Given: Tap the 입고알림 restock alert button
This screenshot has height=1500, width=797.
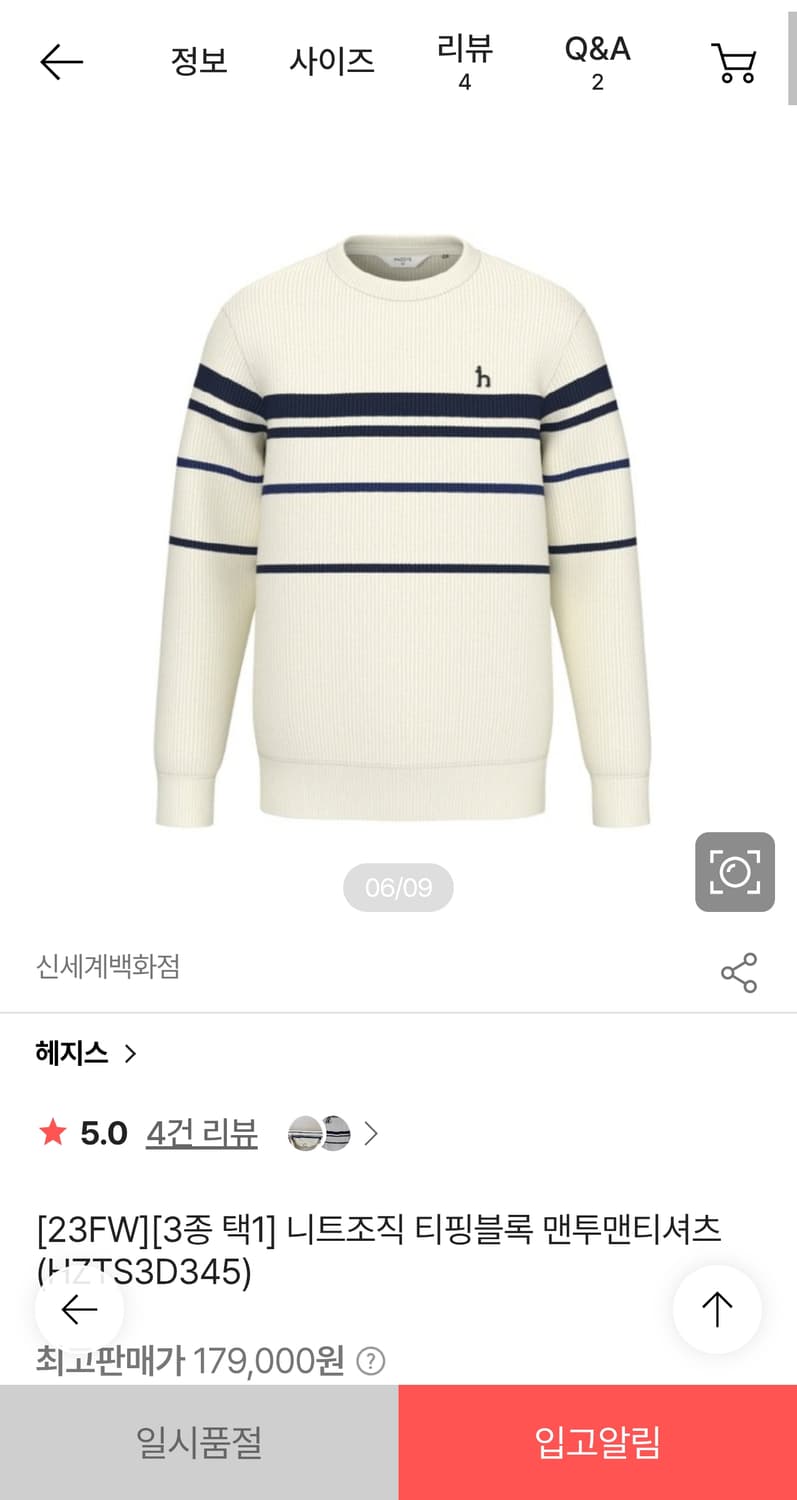Looking at the screenshot, I should [x=597, y=1442].
